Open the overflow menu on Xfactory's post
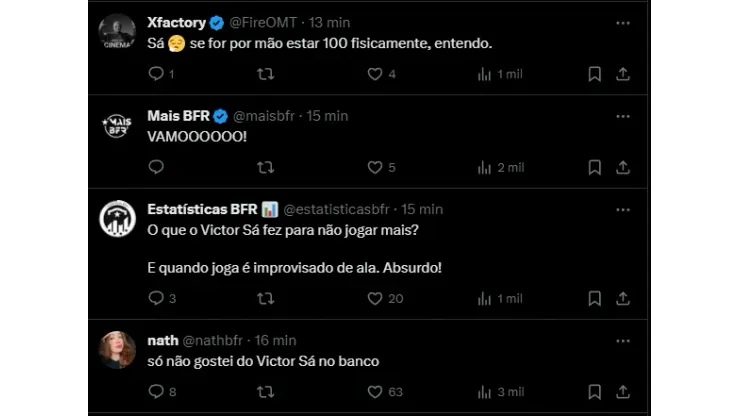 (x=623, y=22)
